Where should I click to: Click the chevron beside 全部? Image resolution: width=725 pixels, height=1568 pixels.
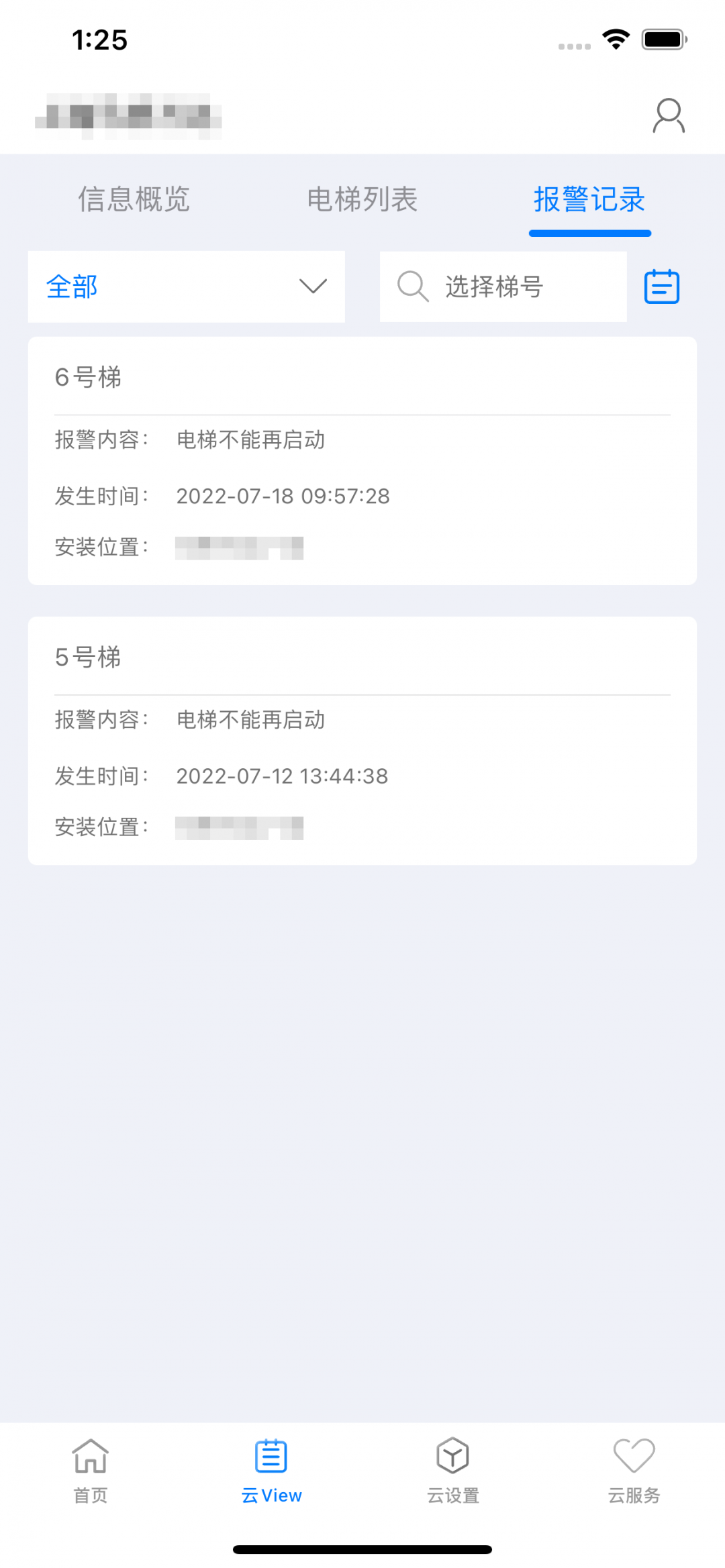pos(313,286)
